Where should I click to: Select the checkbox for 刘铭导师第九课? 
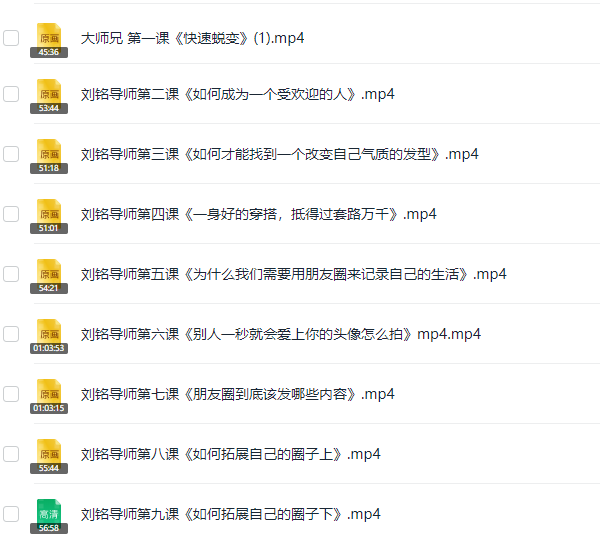tap(11, 514)
